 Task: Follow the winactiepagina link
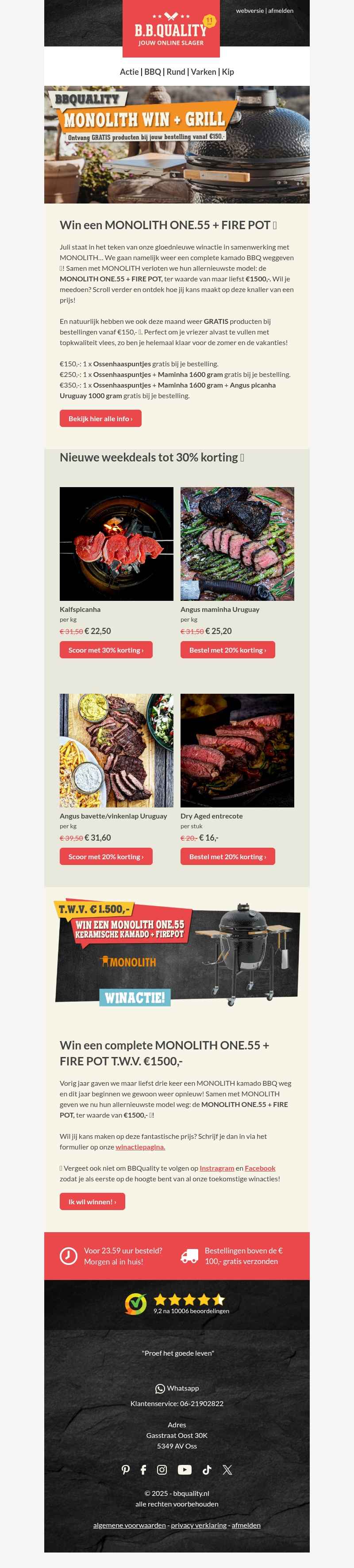click(140, 1147)
